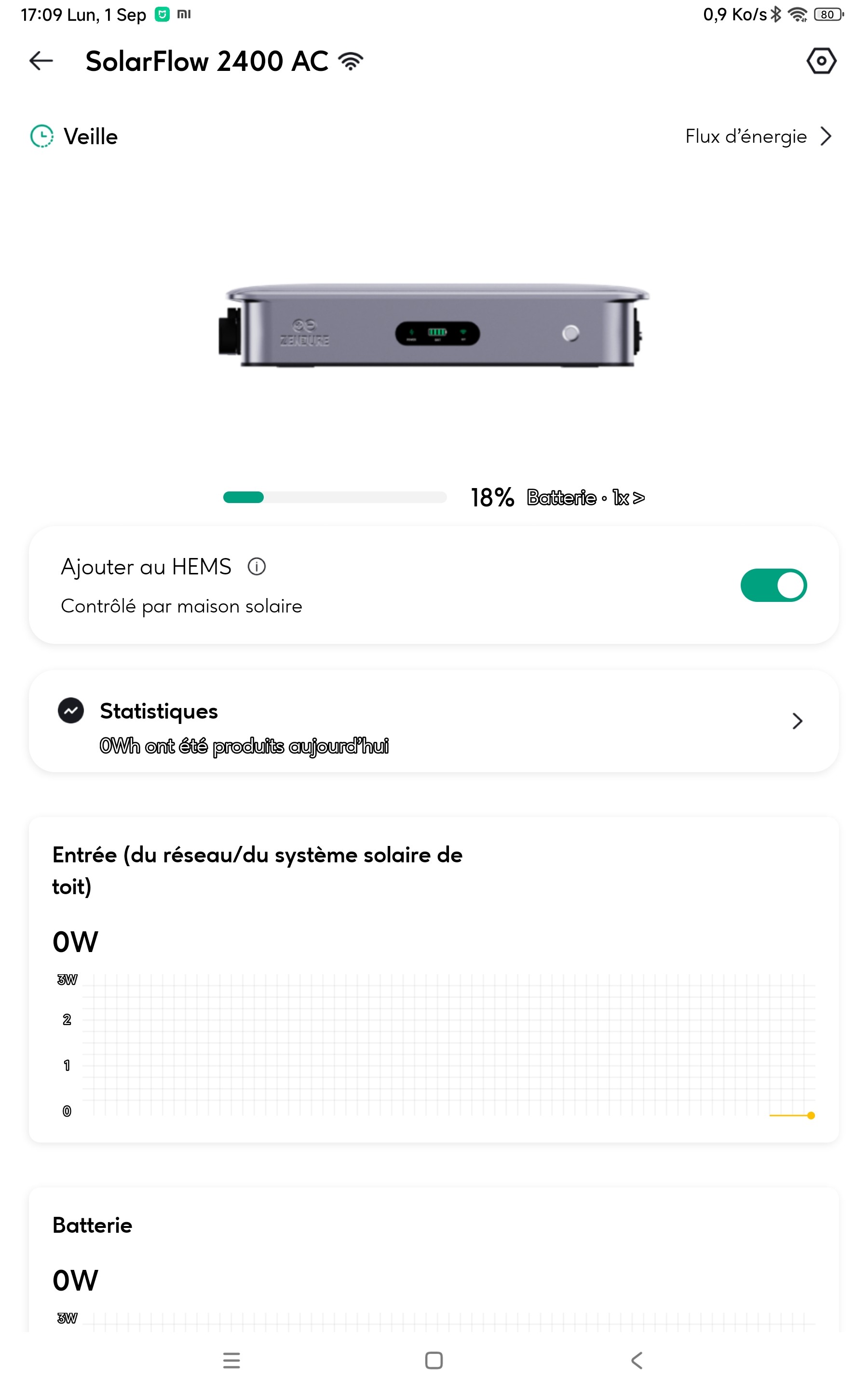Go back using the top-left arrow
The image size is (868, 1389).
point(41,61)
